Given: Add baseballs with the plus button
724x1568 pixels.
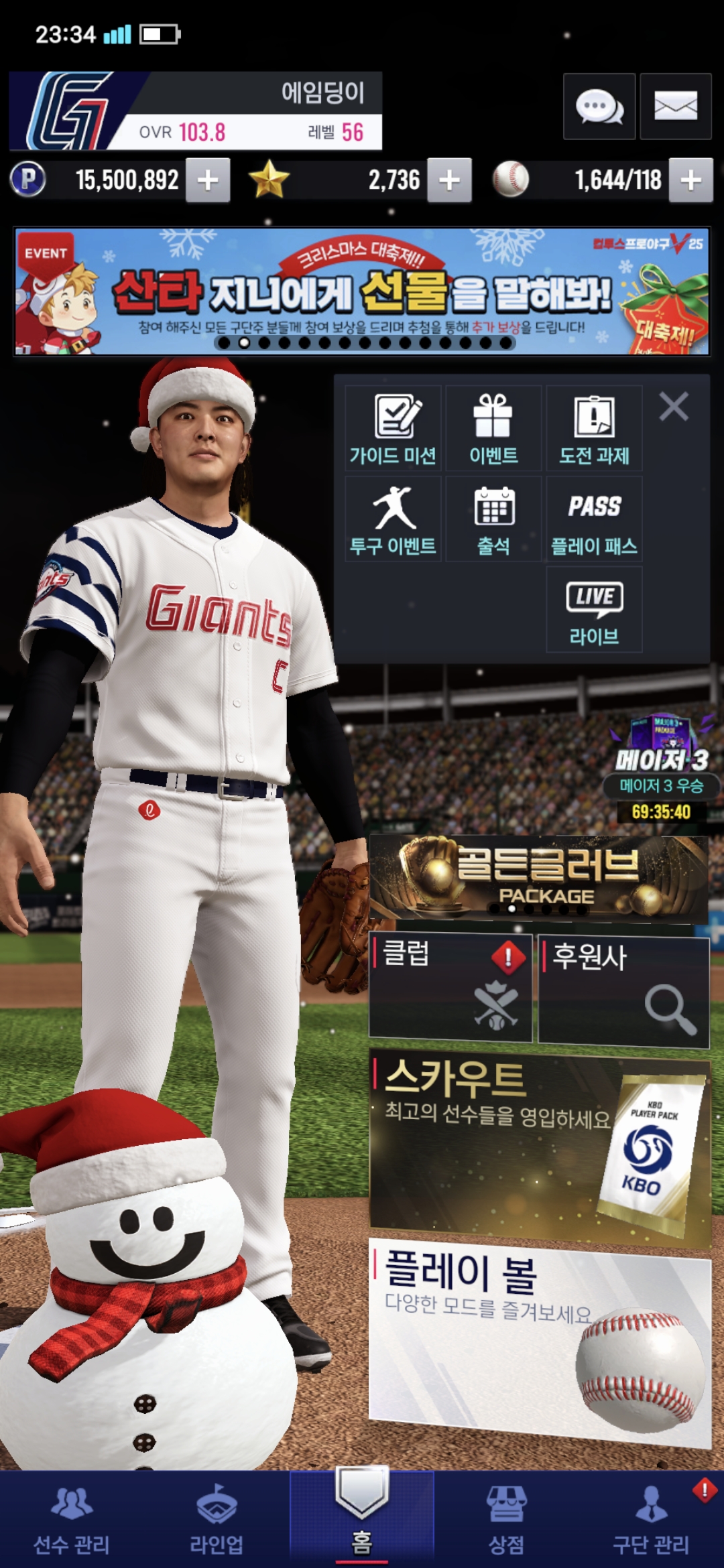Looking at the screenshot, I should (x=691, y=180).
